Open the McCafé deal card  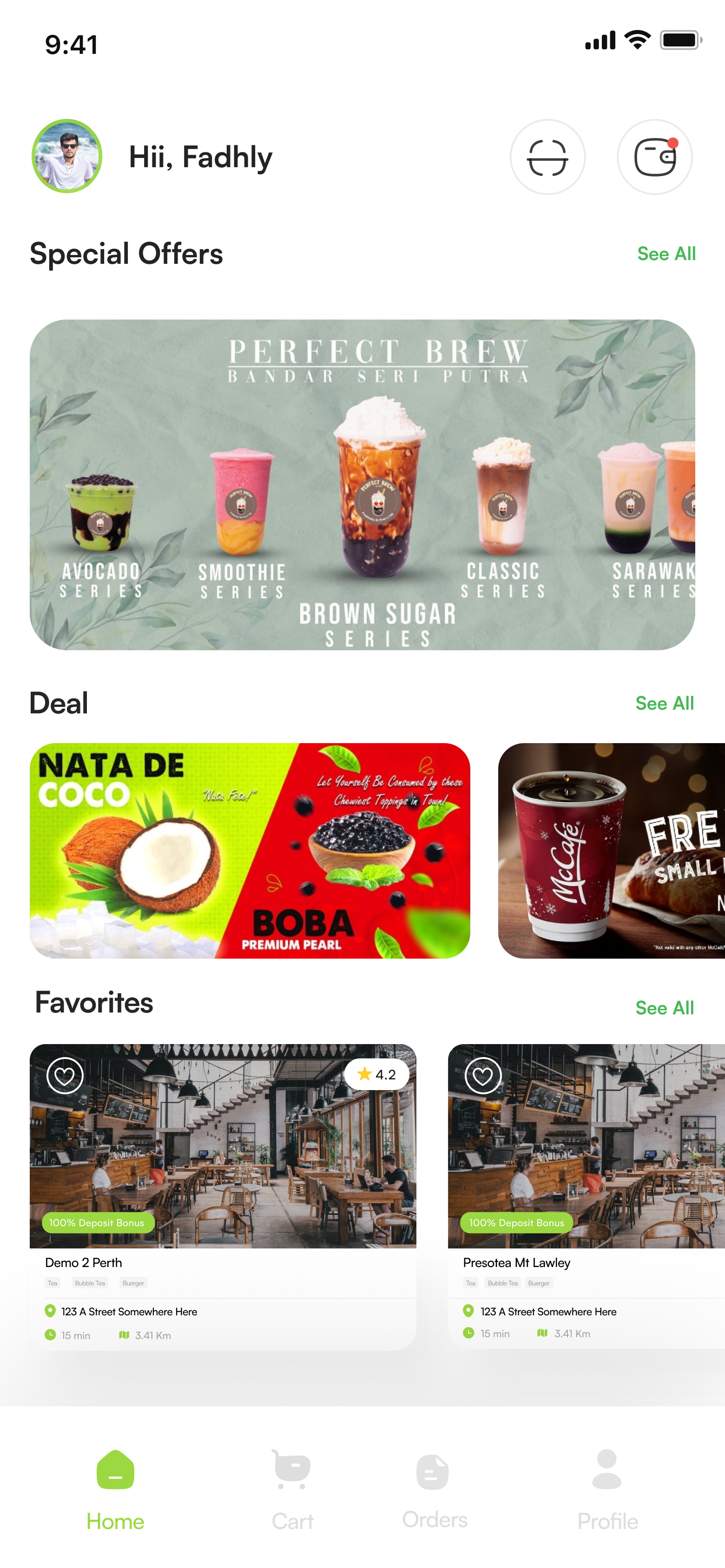point(611,850)
